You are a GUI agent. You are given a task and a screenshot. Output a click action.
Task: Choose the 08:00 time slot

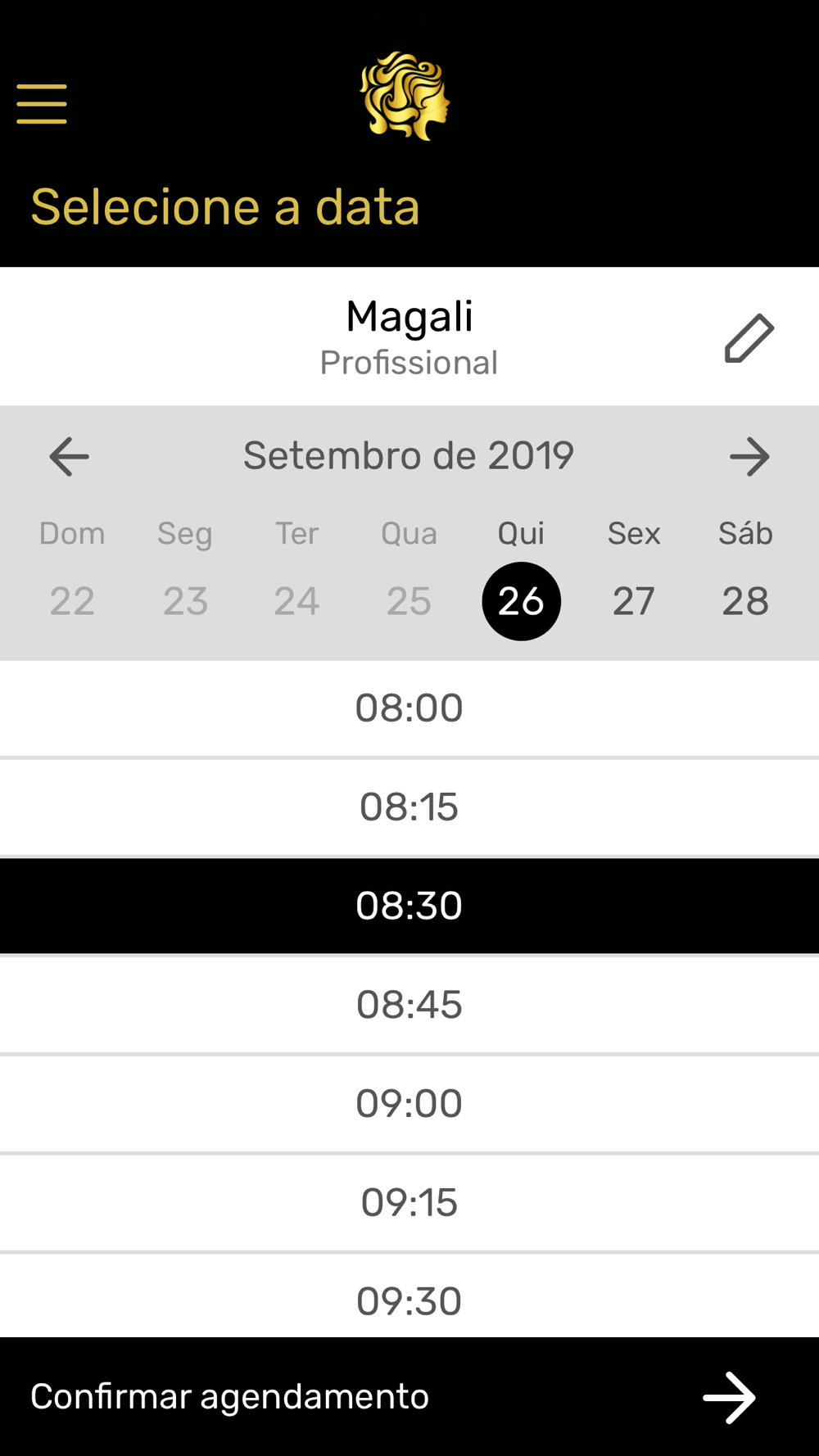[x=409, y=708]
